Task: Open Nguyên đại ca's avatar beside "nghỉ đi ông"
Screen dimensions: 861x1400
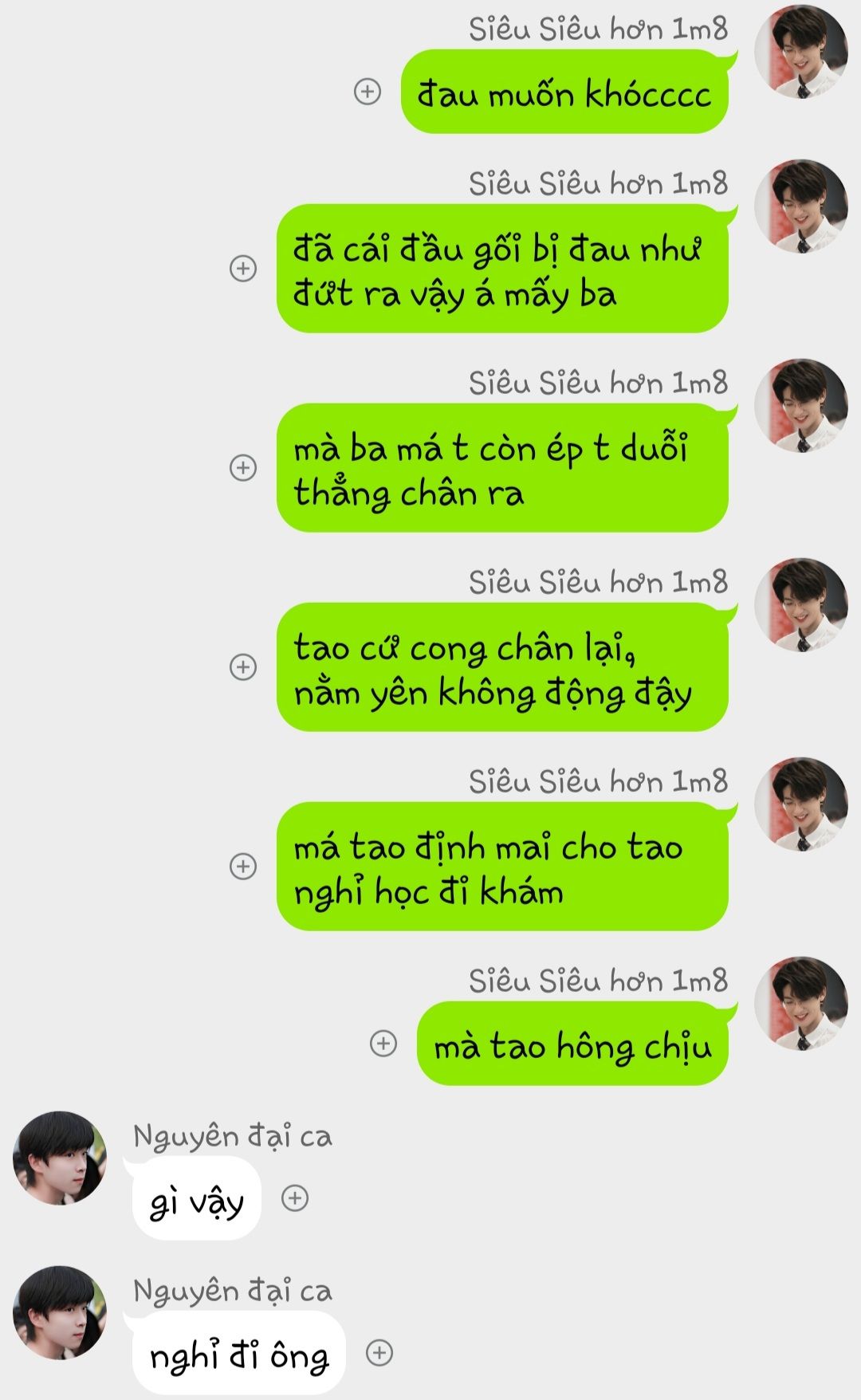Action: [60, 1312]
